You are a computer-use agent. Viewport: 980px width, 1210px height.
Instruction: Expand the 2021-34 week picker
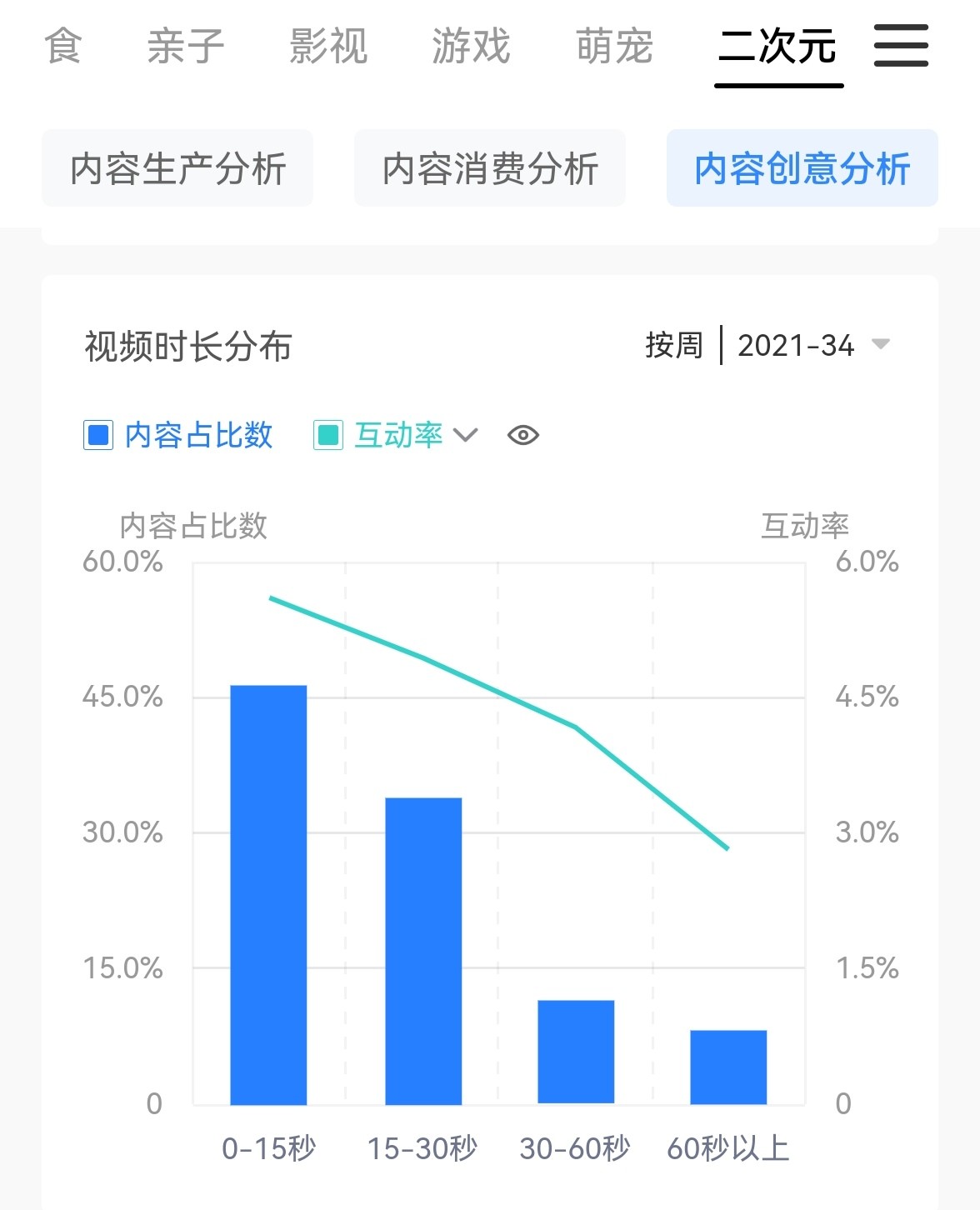pyautogui.click(x=812, y=345)
